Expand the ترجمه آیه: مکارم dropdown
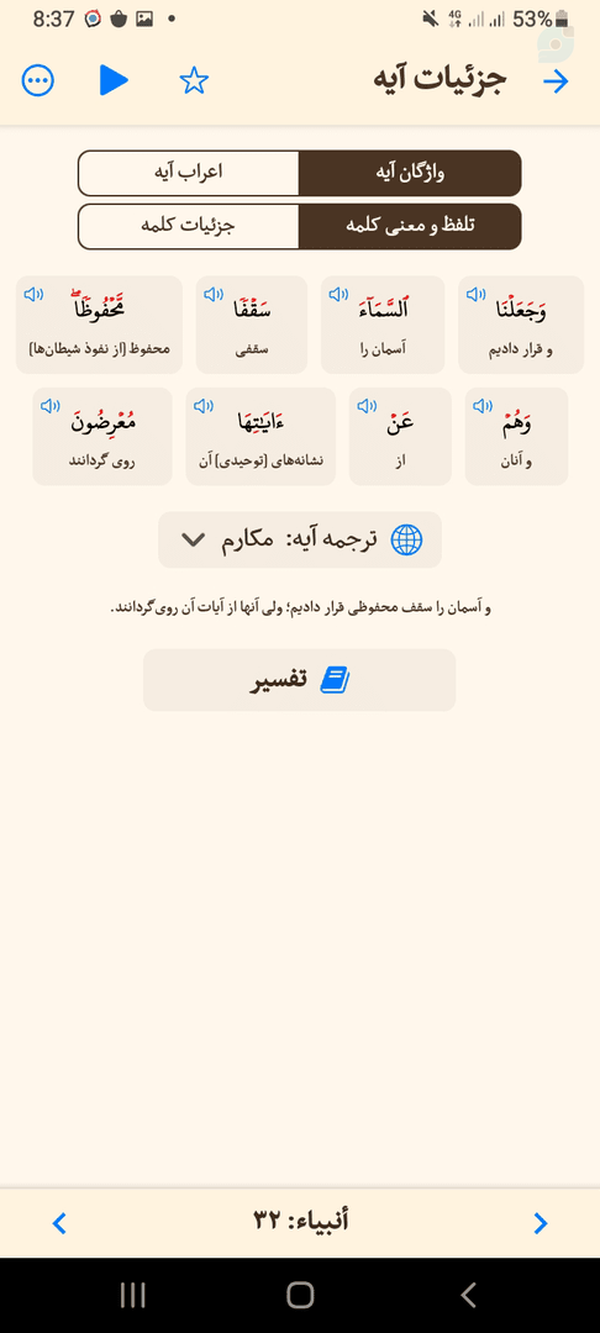 [300, 540]
